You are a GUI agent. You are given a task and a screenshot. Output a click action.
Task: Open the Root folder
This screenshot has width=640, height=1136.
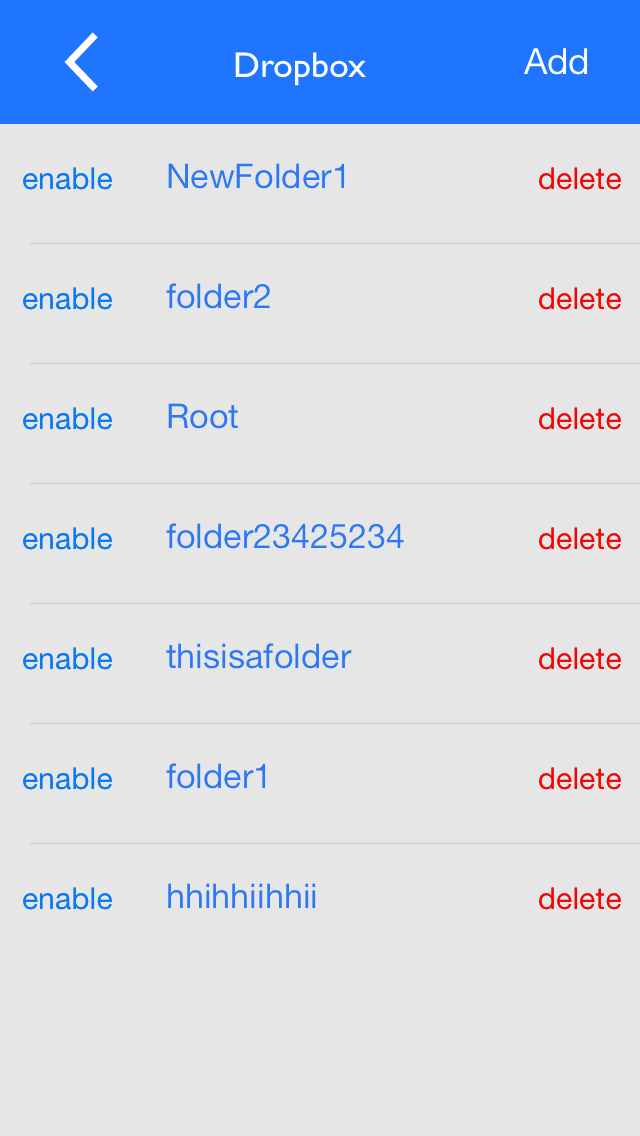tap(202, 417)
